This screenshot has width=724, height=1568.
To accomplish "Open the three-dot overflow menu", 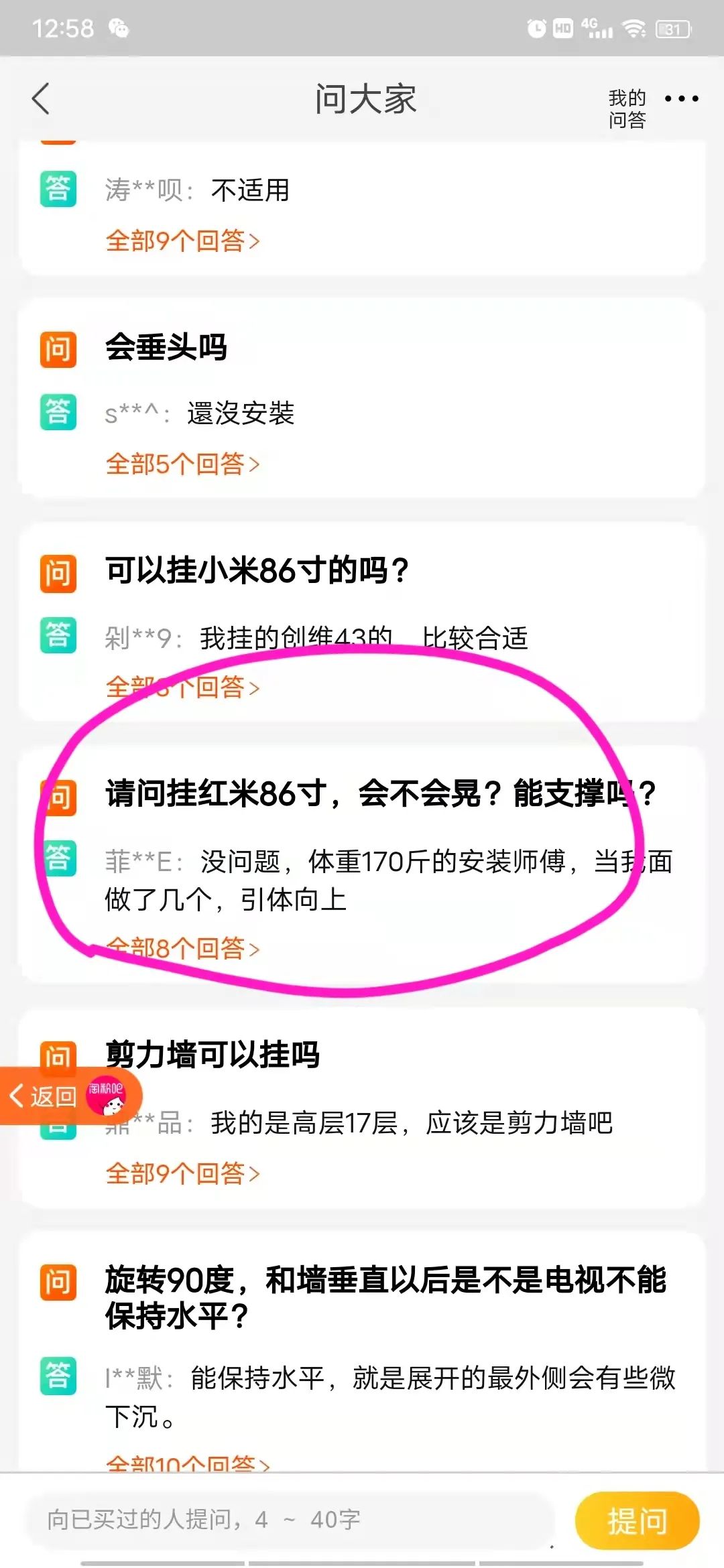I will coord(681,99).
